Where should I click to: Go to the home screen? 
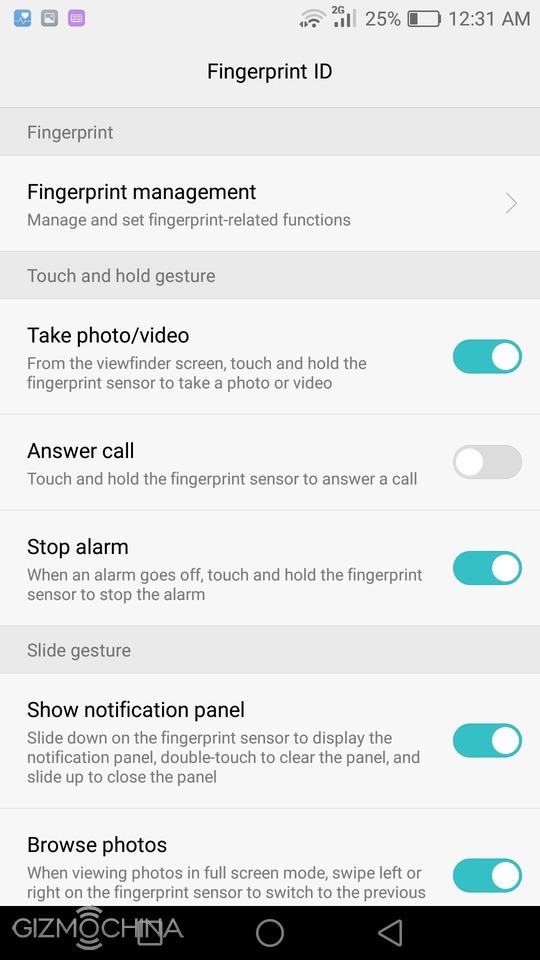pos(270,933)
